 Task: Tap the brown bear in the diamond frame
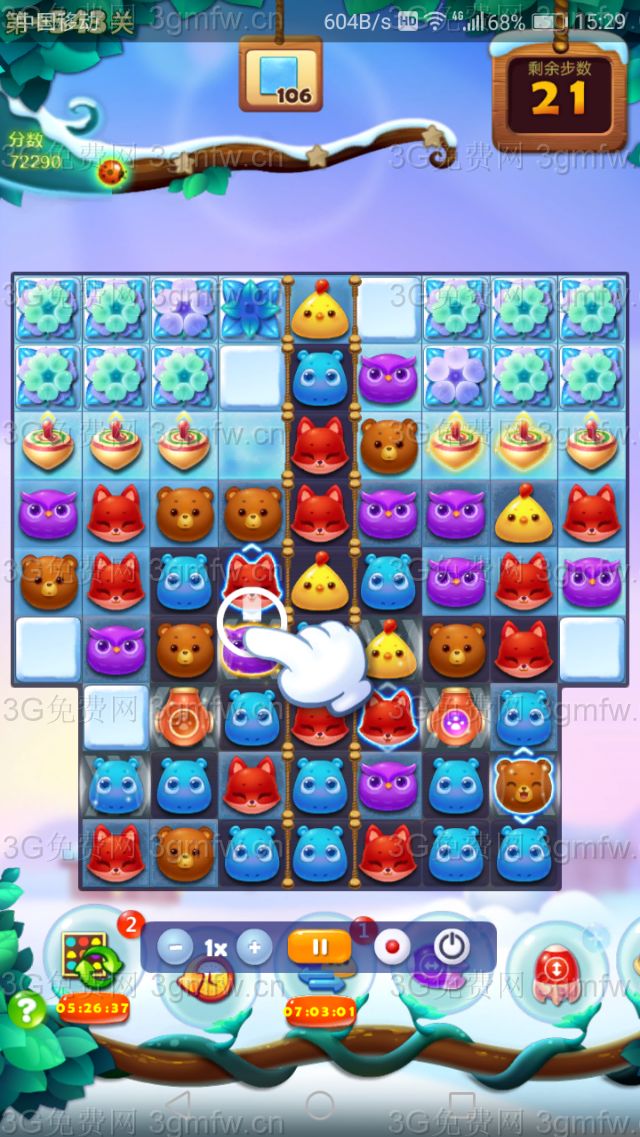pyautogui.click(x=524, y=783)
